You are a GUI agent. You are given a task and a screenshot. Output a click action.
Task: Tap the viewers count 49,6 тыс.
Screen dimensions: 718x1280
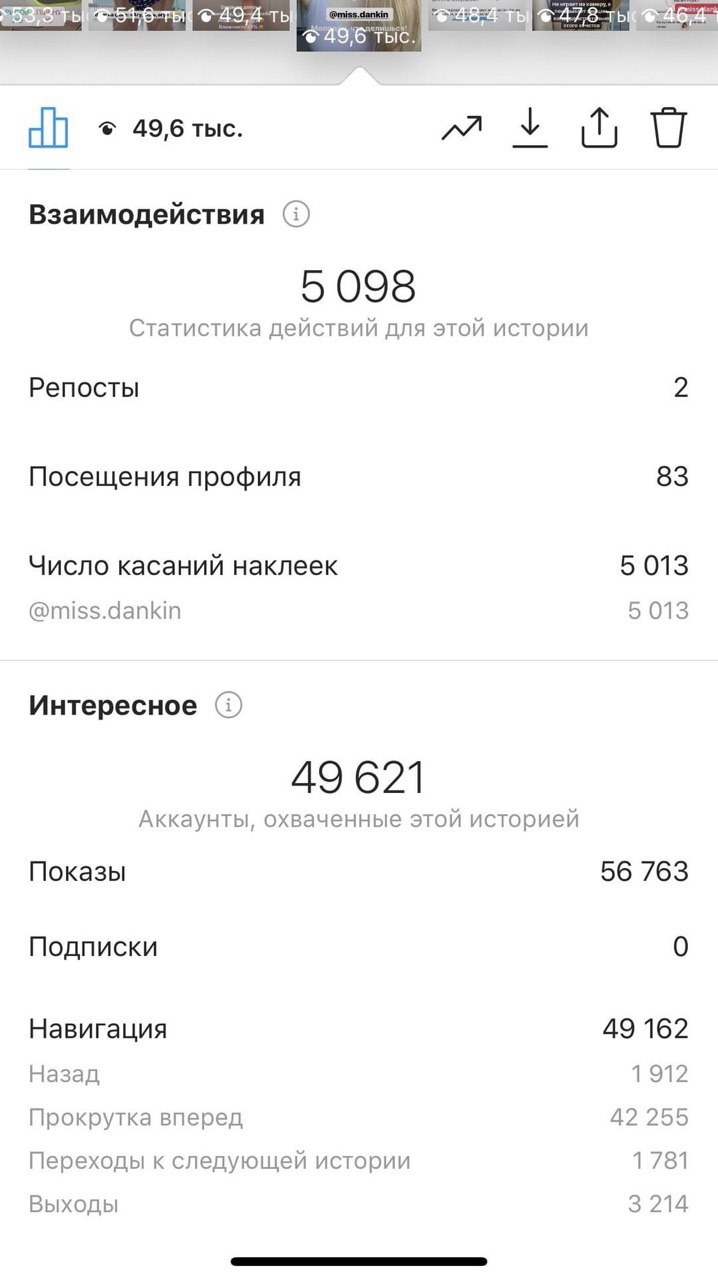point(171,128)
